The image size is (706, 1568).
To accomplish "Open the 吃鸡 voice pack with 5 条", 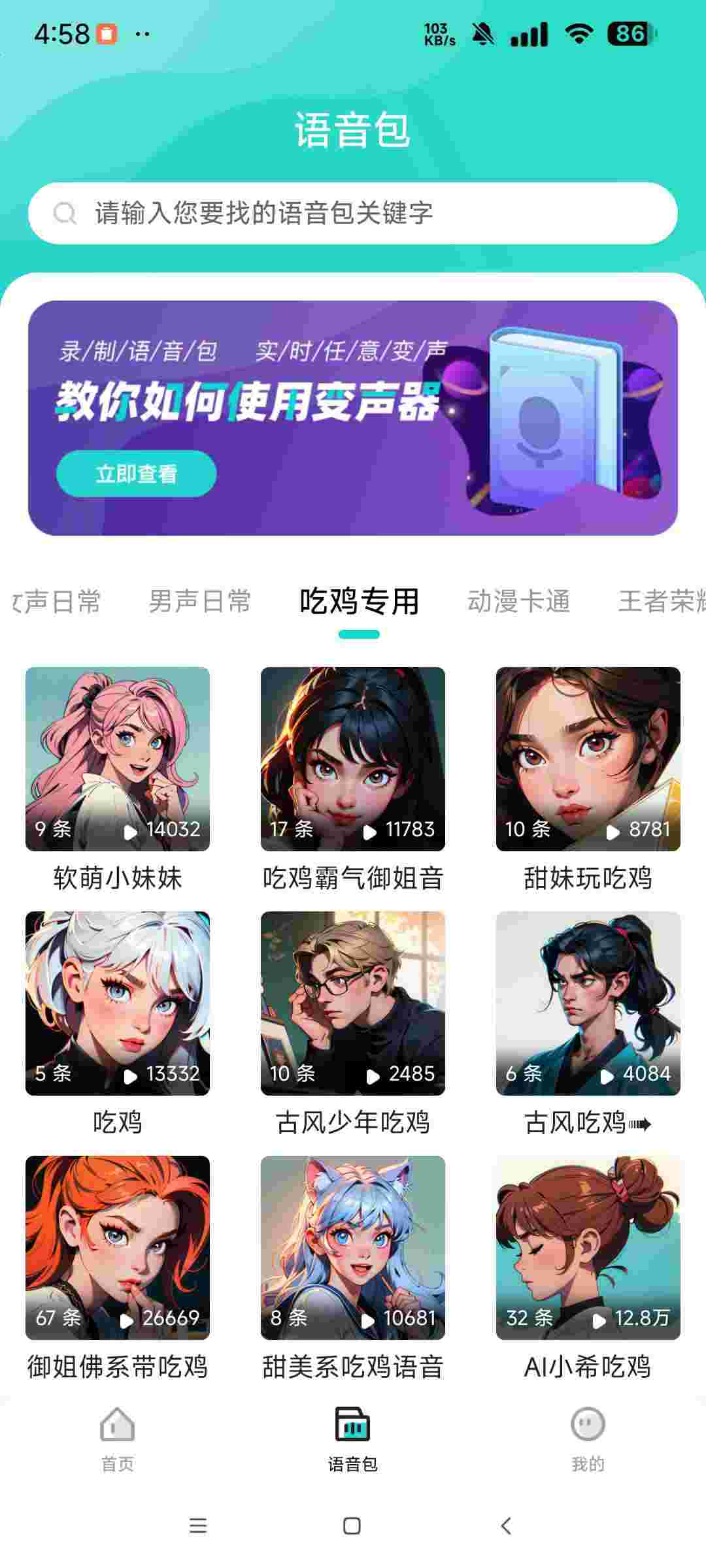I will tap(118, 1004).
